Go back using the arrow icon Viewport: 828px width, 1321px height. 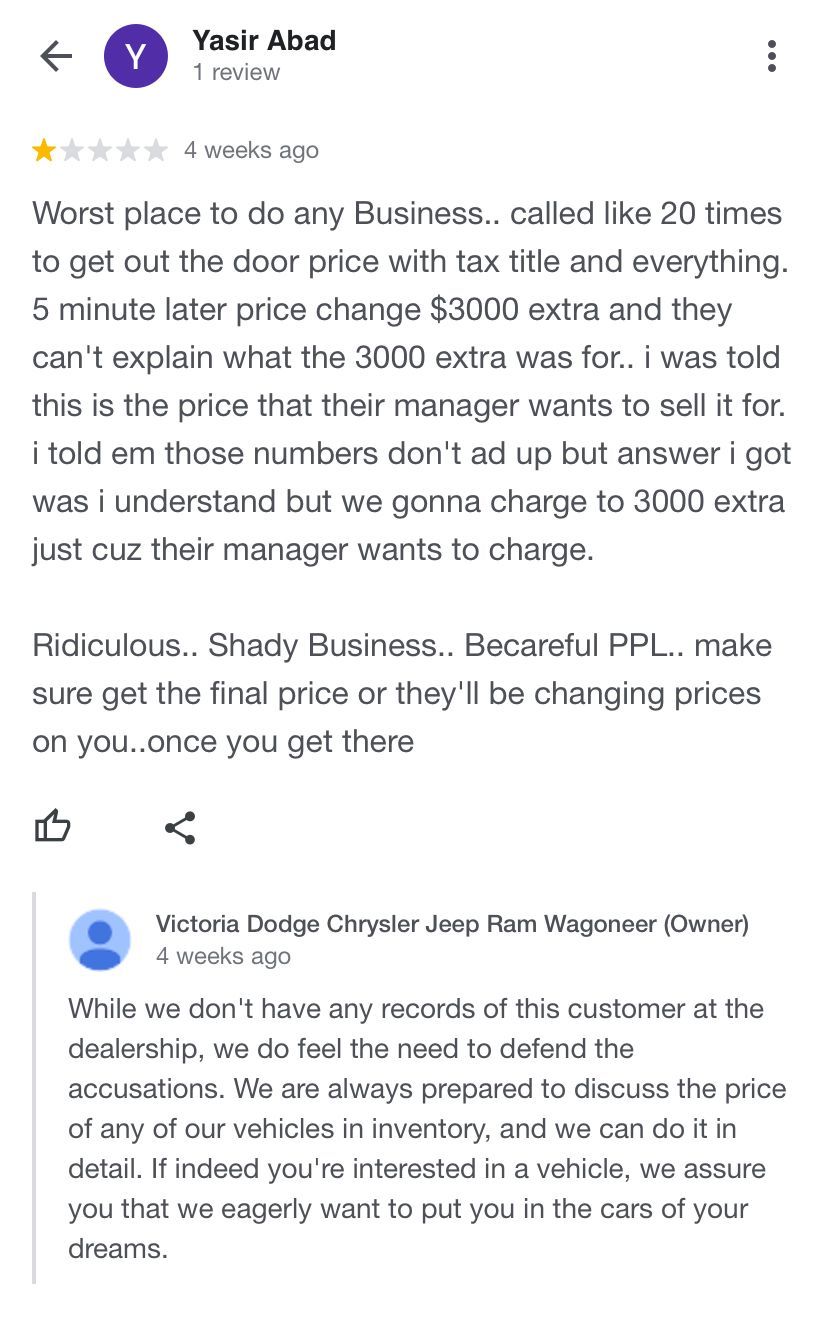[56, 57]
